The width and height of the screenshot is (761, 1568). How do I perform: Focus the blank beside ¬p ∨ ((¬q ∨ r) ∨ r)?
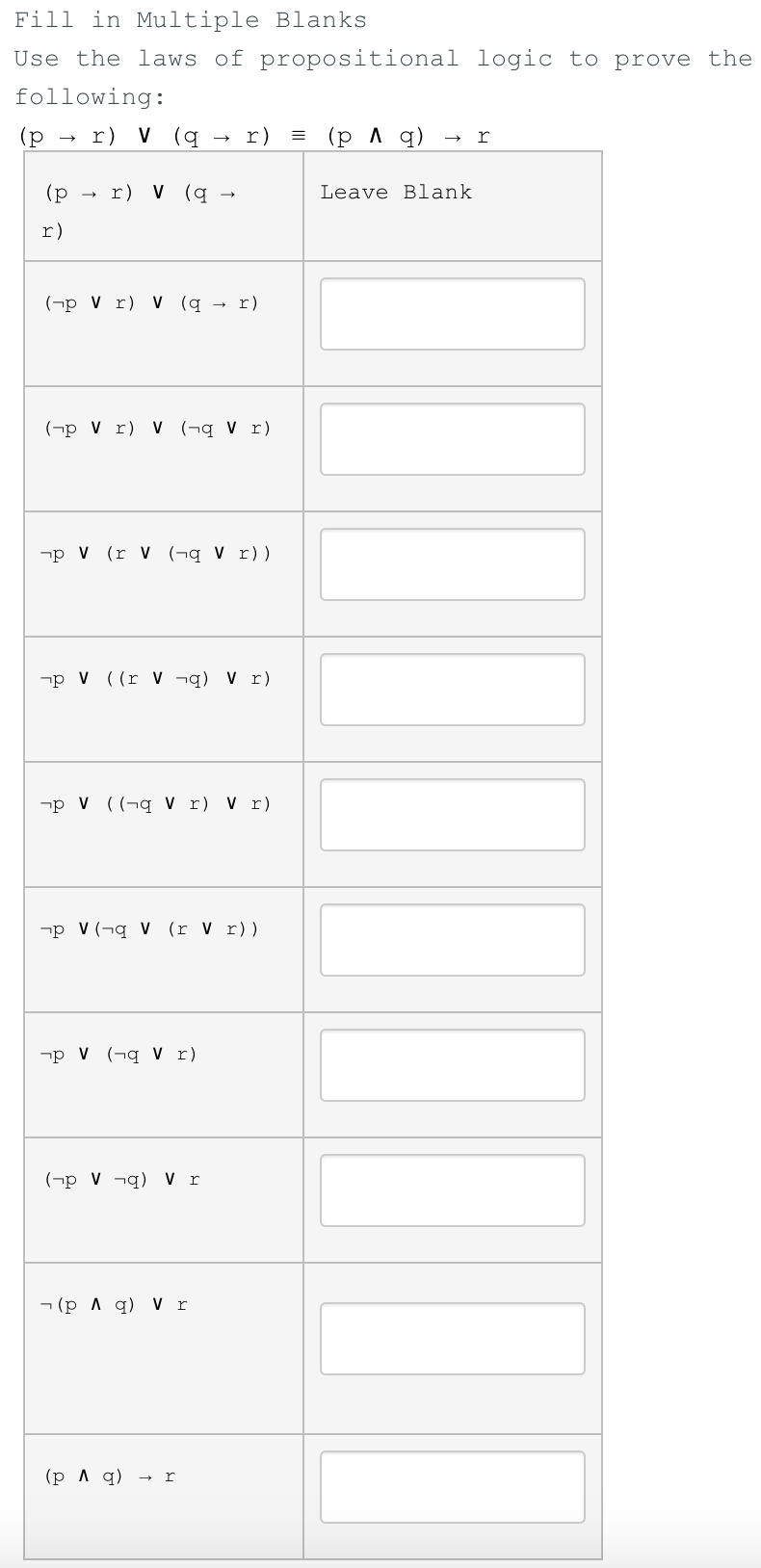coord(452,814)
